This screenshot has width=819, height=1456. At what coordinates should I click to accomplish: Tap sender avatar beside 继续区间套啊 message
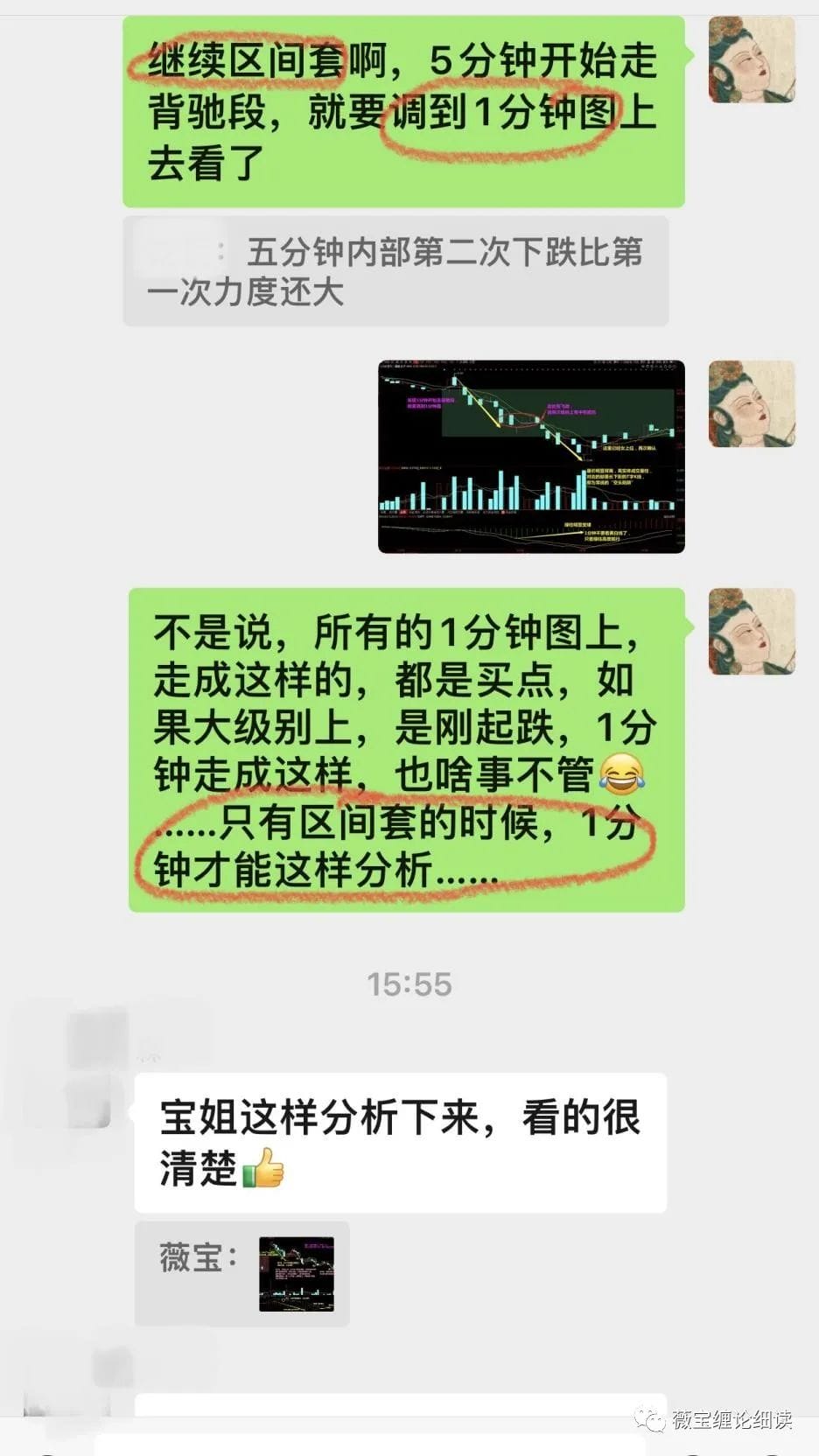751,59
